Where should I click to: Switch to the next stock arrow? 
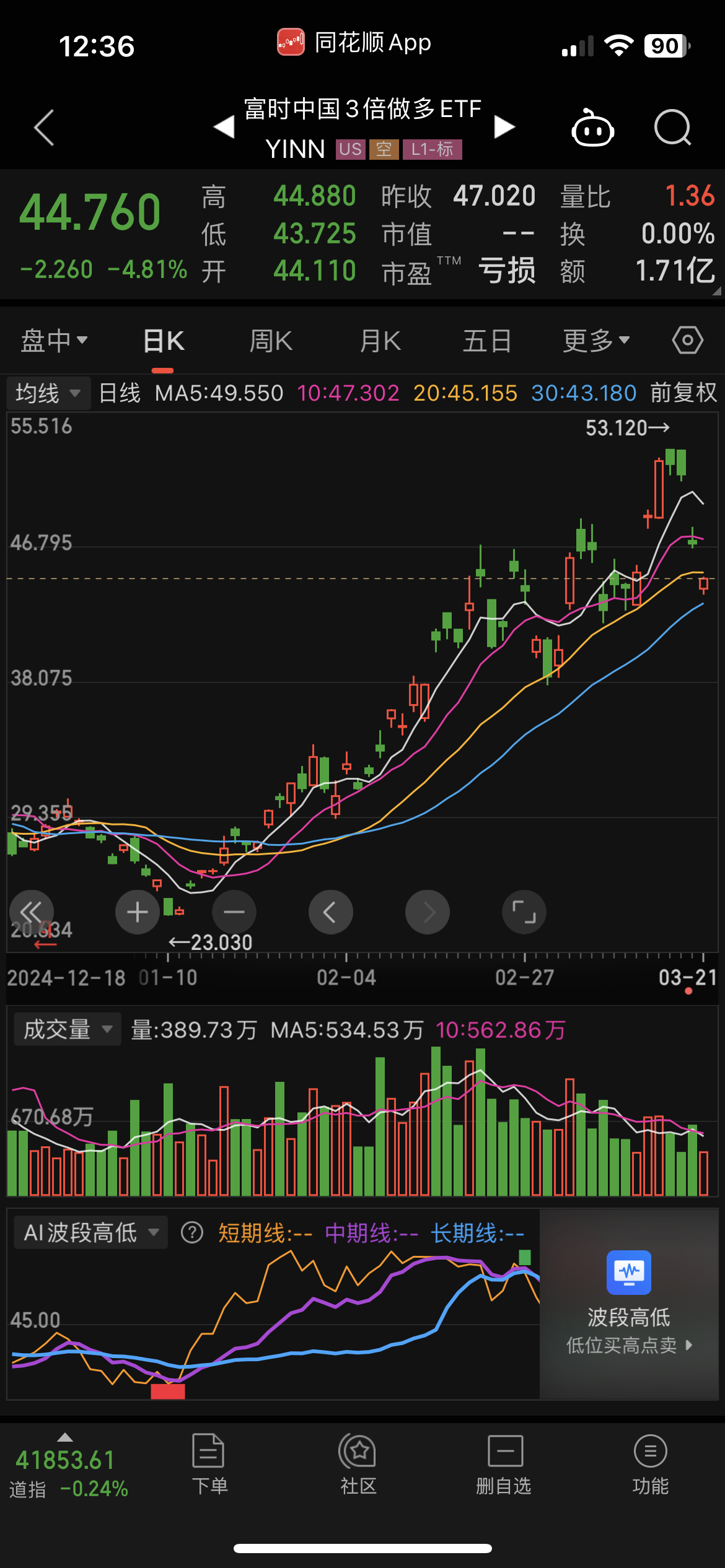click(504, 128)
